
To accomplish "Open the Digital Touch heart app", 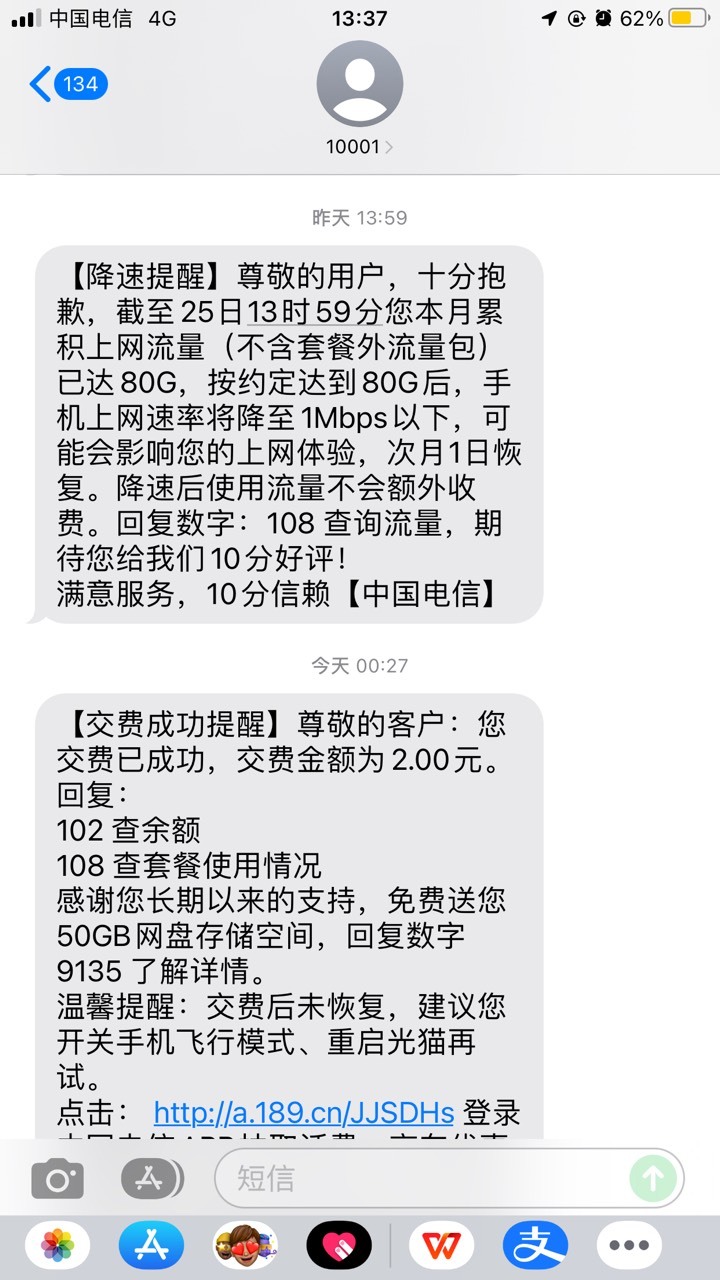I will pos(339,1246).
